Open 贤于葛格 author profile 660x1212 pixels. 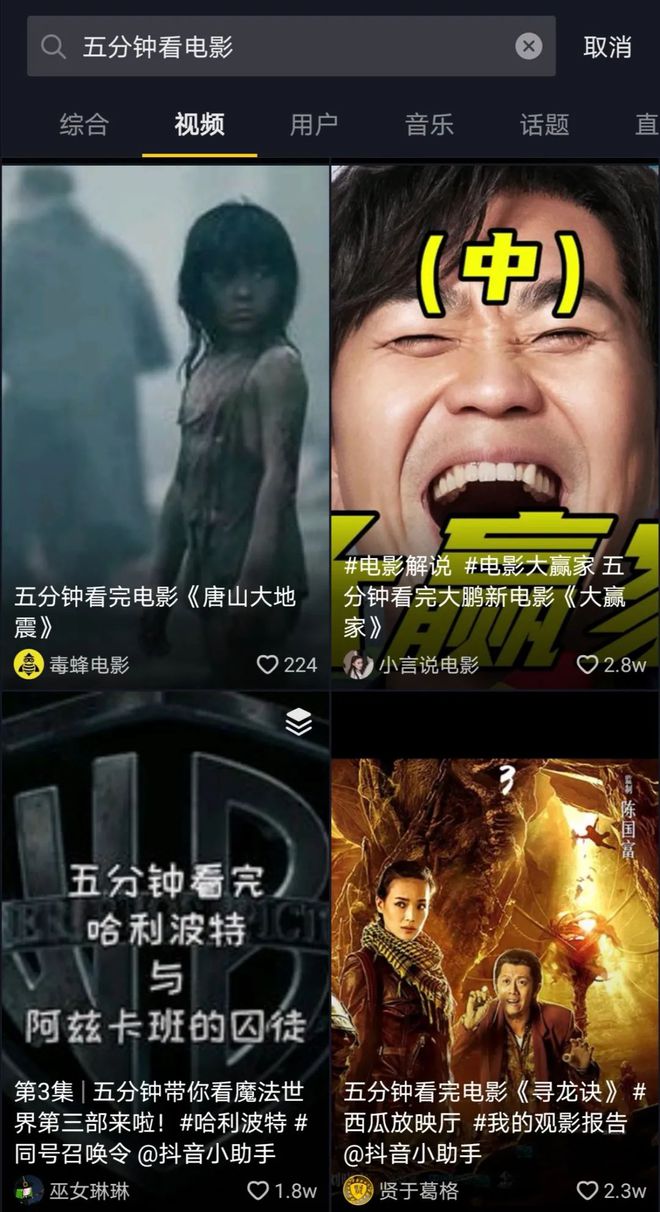tap(402, 1191)
